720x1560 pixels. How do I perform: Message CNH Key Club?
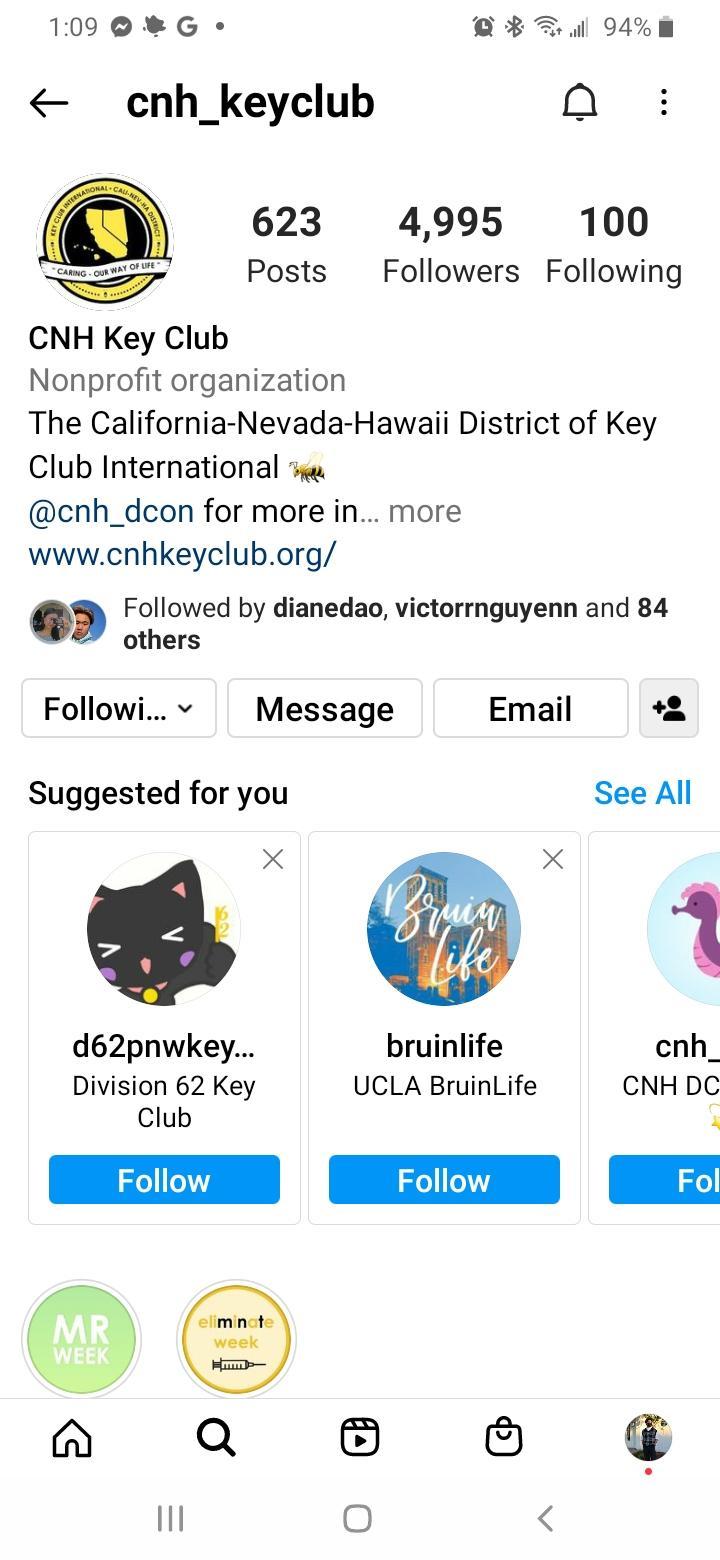[x=325, y=708]
